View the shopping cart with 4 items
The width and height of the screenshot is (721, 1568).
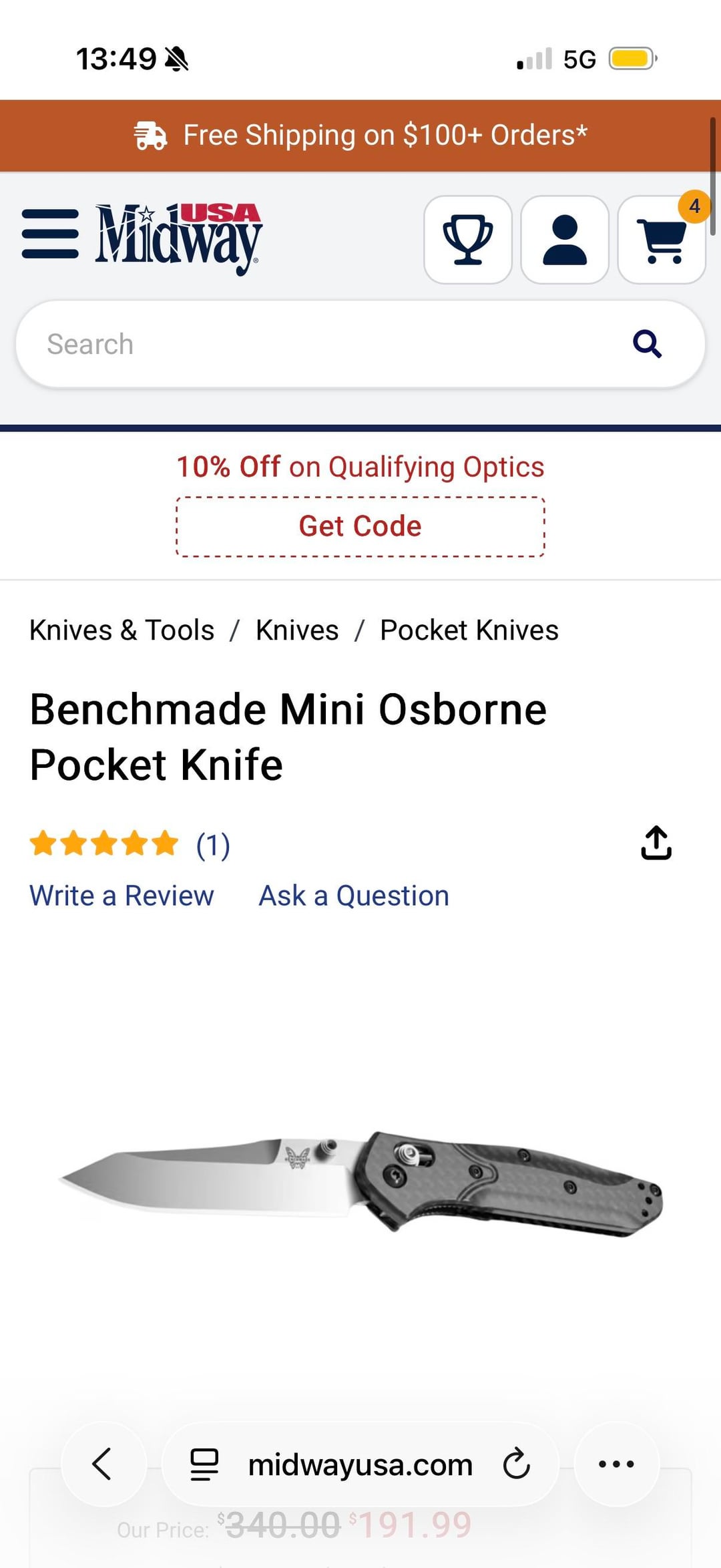(x=662, y=239)
